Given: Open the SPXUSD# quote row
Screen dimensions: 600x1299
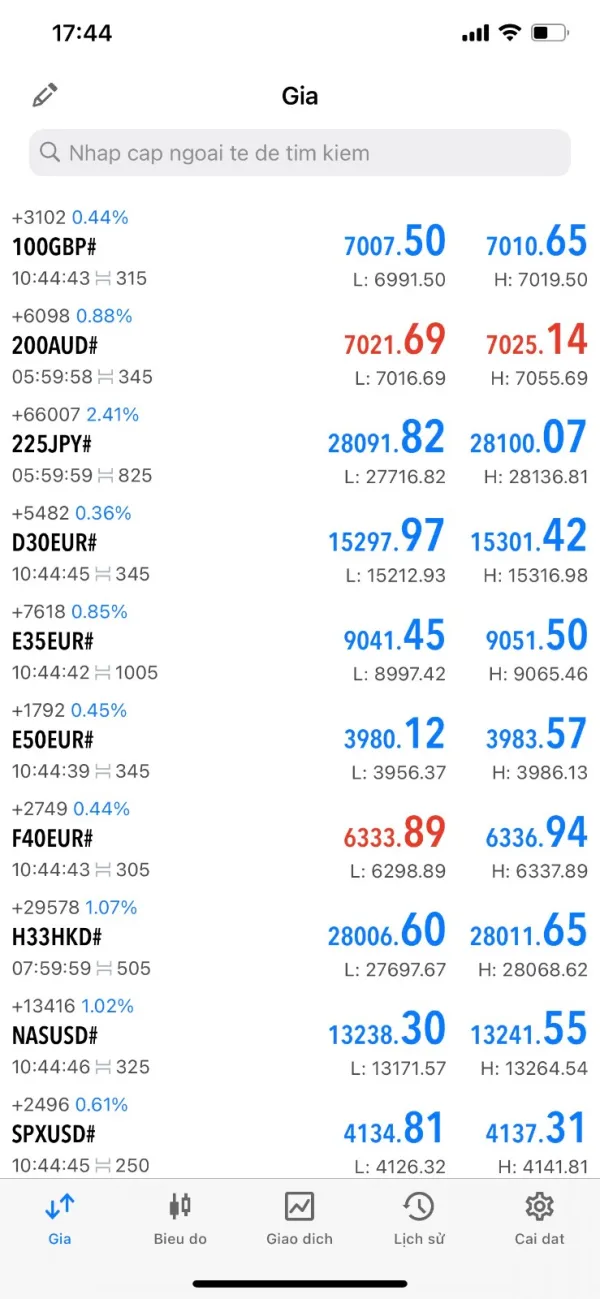Looking at the screenshot, I should pos(300,1135).
